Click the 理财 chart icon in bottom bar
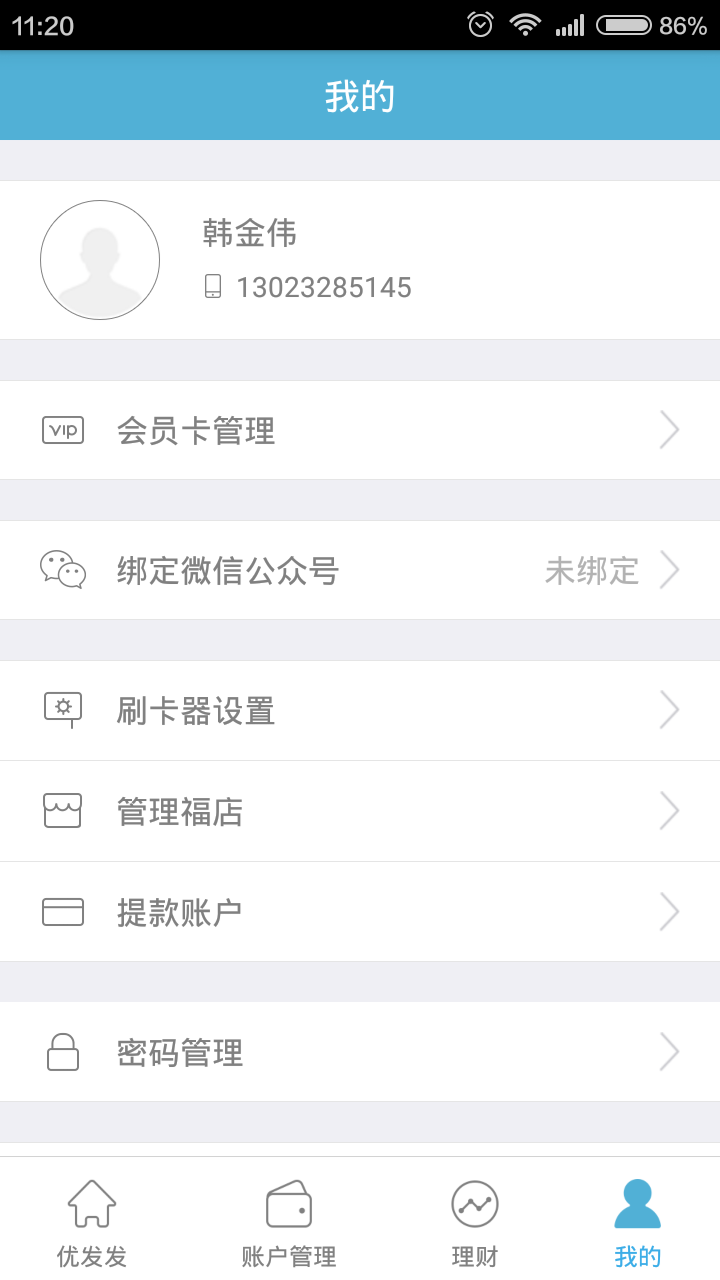The height and width of the screenshot is (1280, 720). point(473,1203)
